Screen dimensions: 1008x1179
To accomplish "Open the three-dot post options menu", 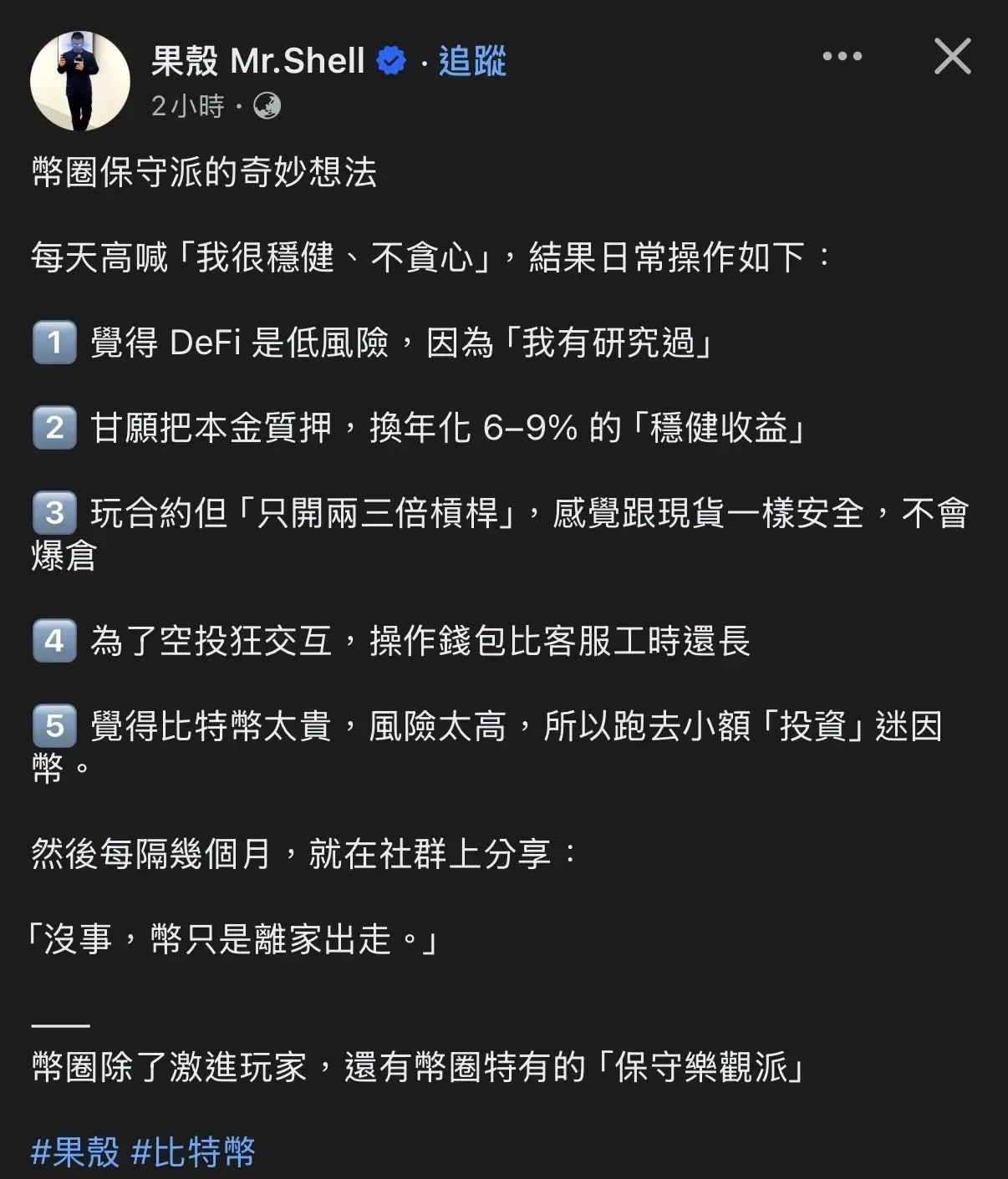I will click(x=842, y=57).
